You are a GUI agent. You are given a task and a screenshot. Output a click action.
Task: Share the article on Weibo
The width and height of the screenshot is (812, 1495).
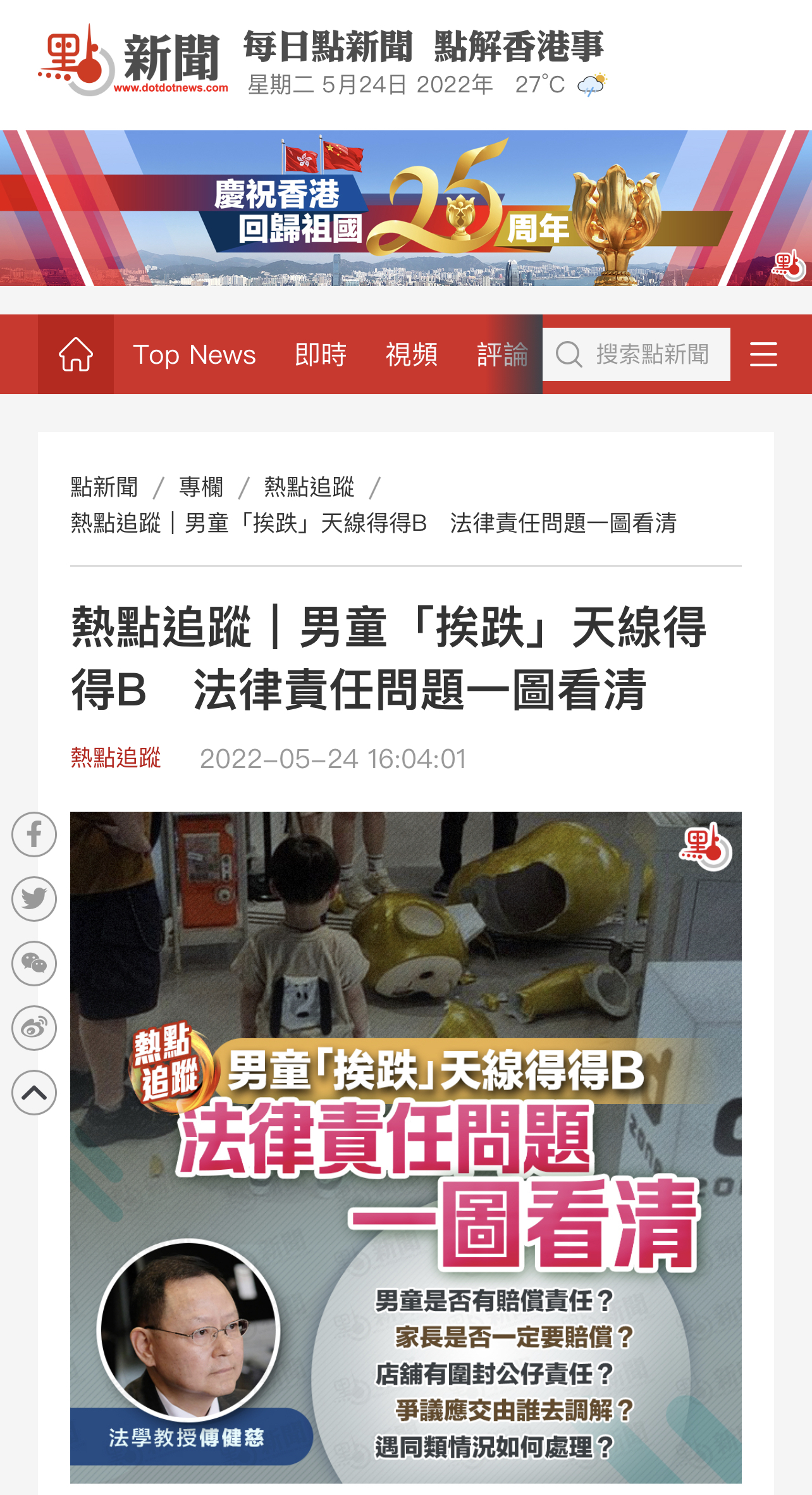tap(34, 1028)
